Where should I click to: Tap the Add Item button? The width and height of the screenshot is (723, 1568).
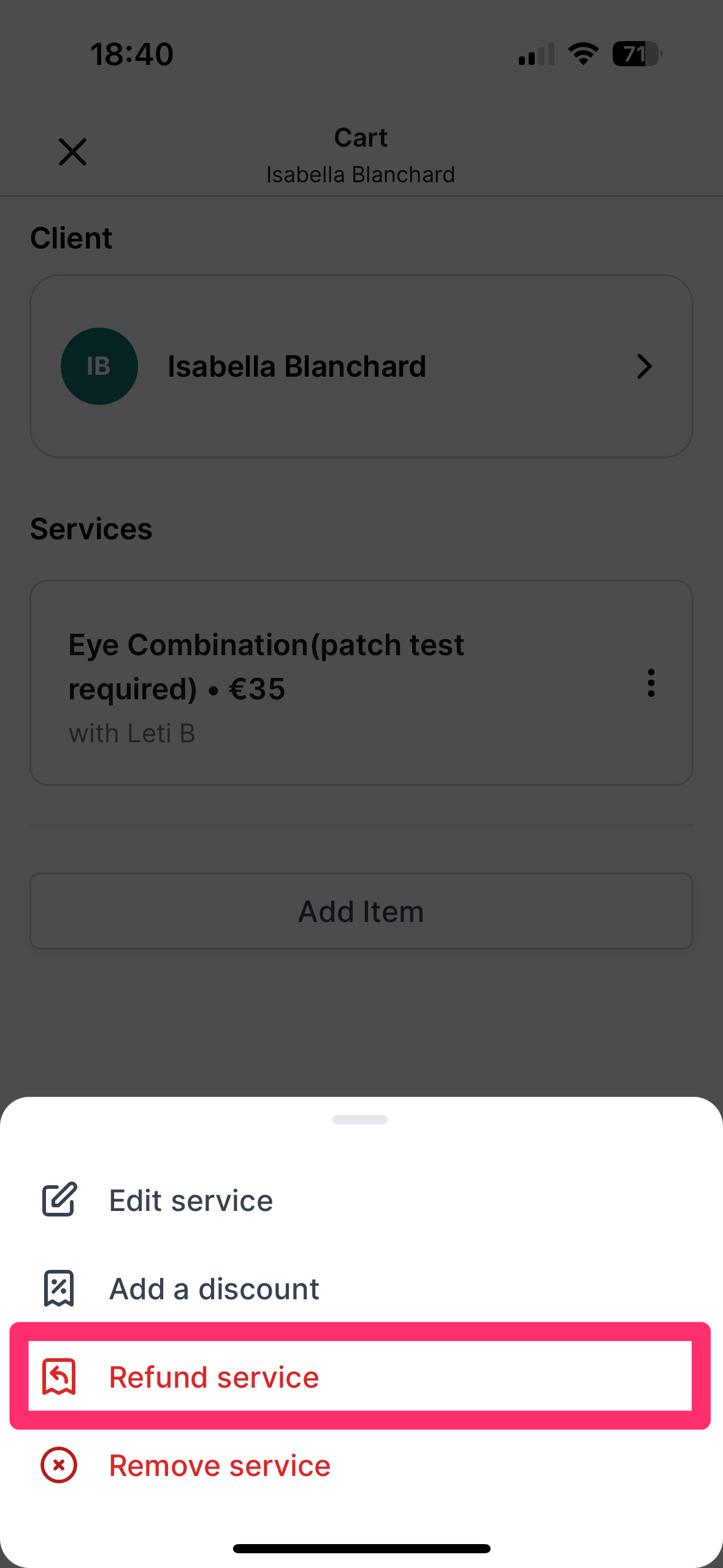point(361,911)
